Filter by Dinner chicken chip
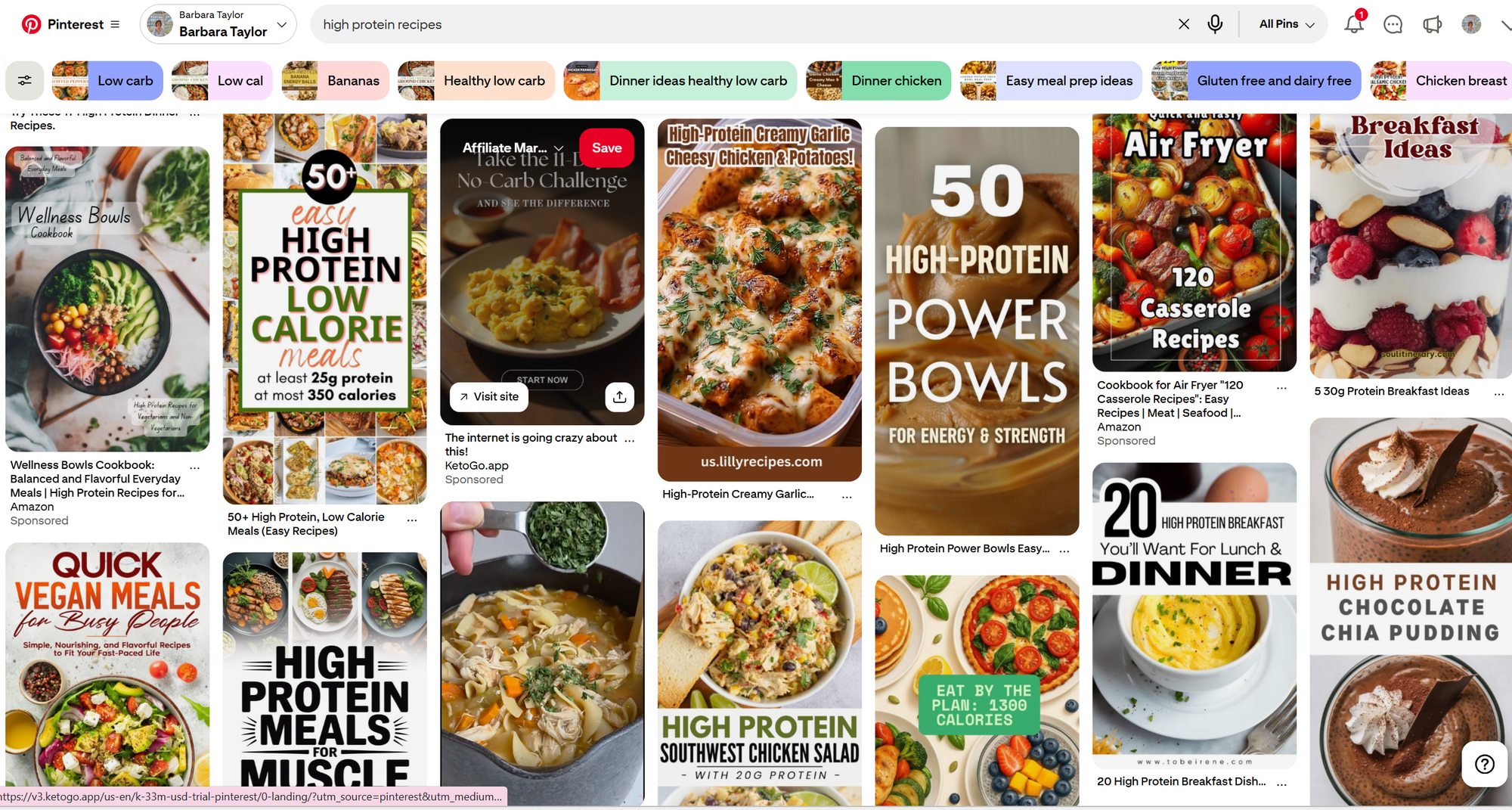 point(878,81)
